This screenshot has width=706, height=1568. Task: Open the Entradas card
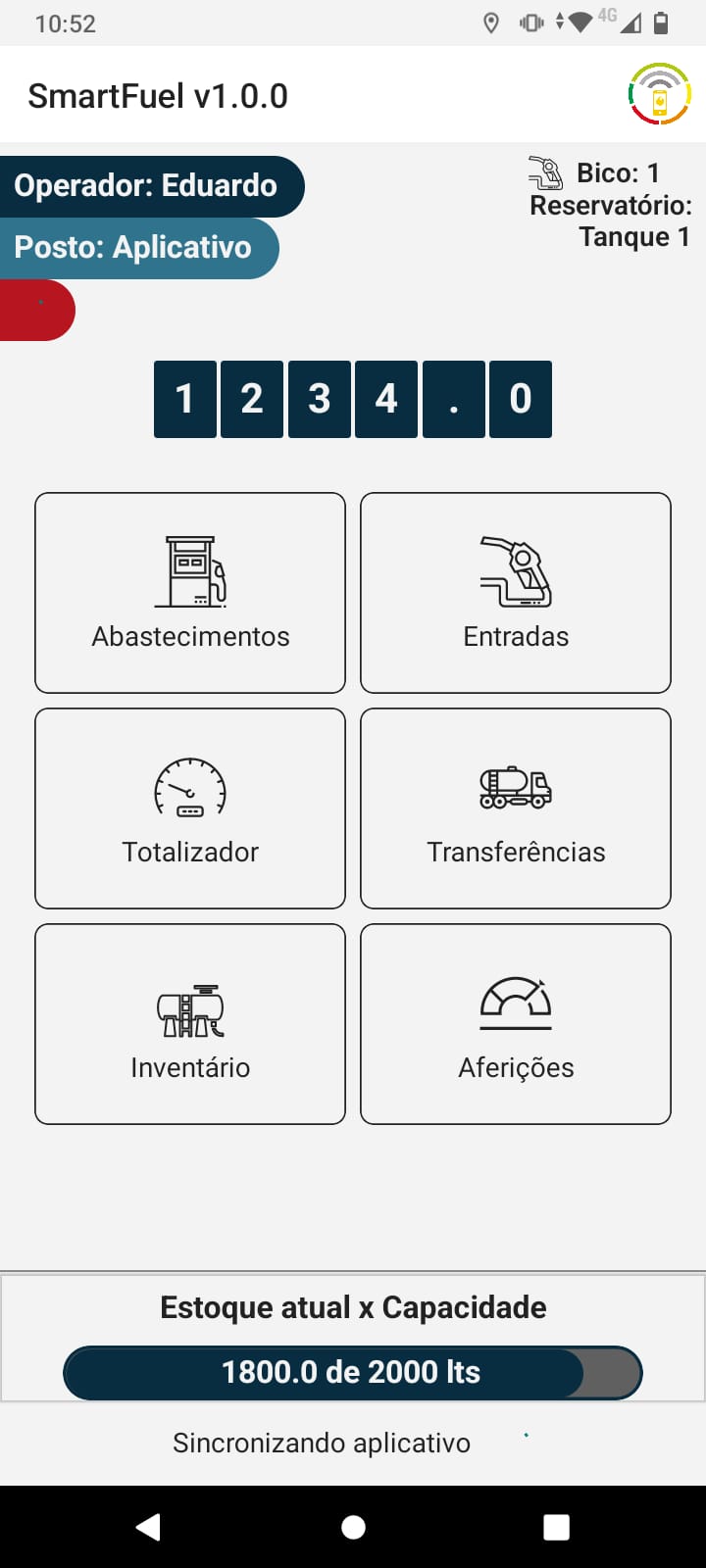516,593
